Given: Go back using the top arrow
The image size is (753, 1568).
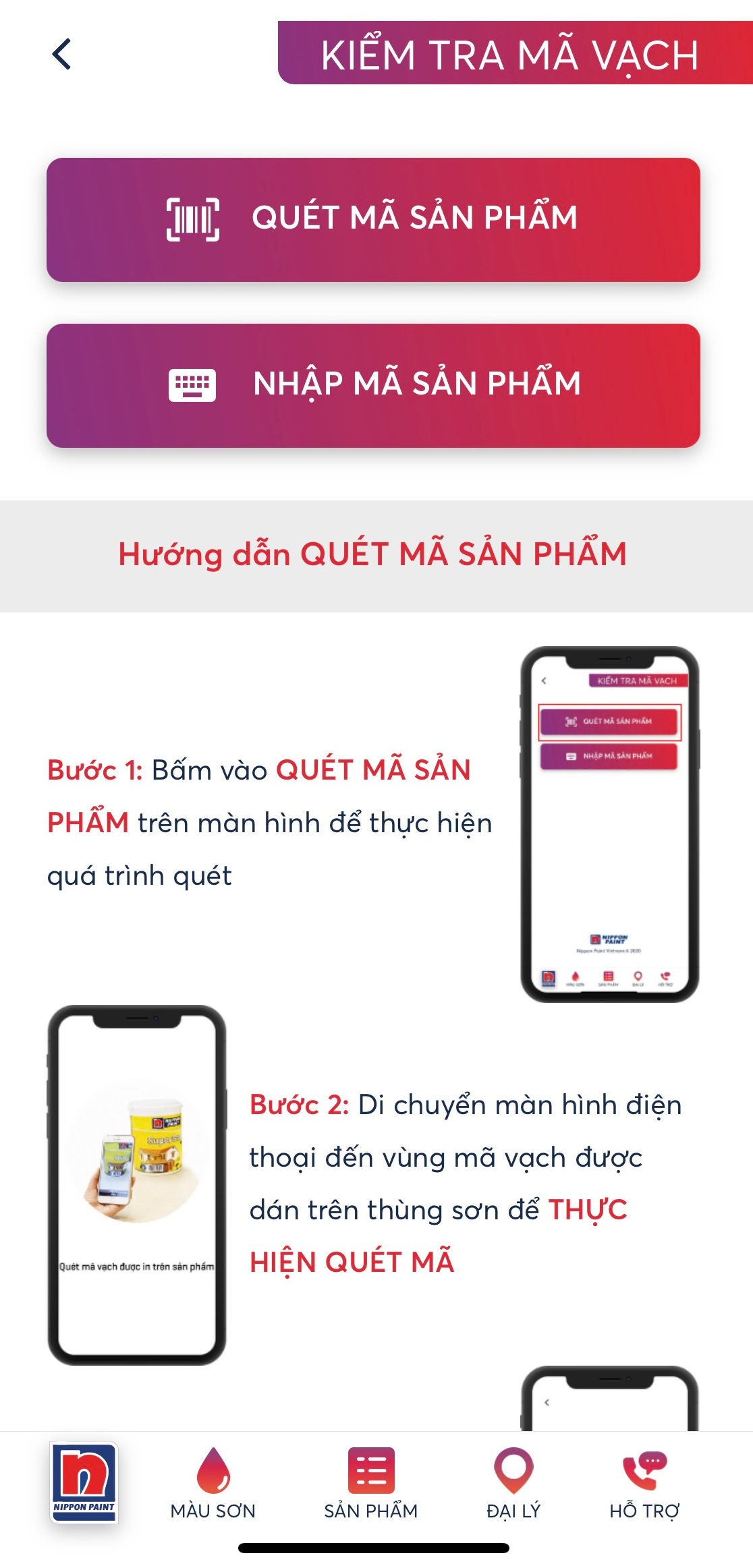Looking at the screenshot, I should tap(61, 54).
